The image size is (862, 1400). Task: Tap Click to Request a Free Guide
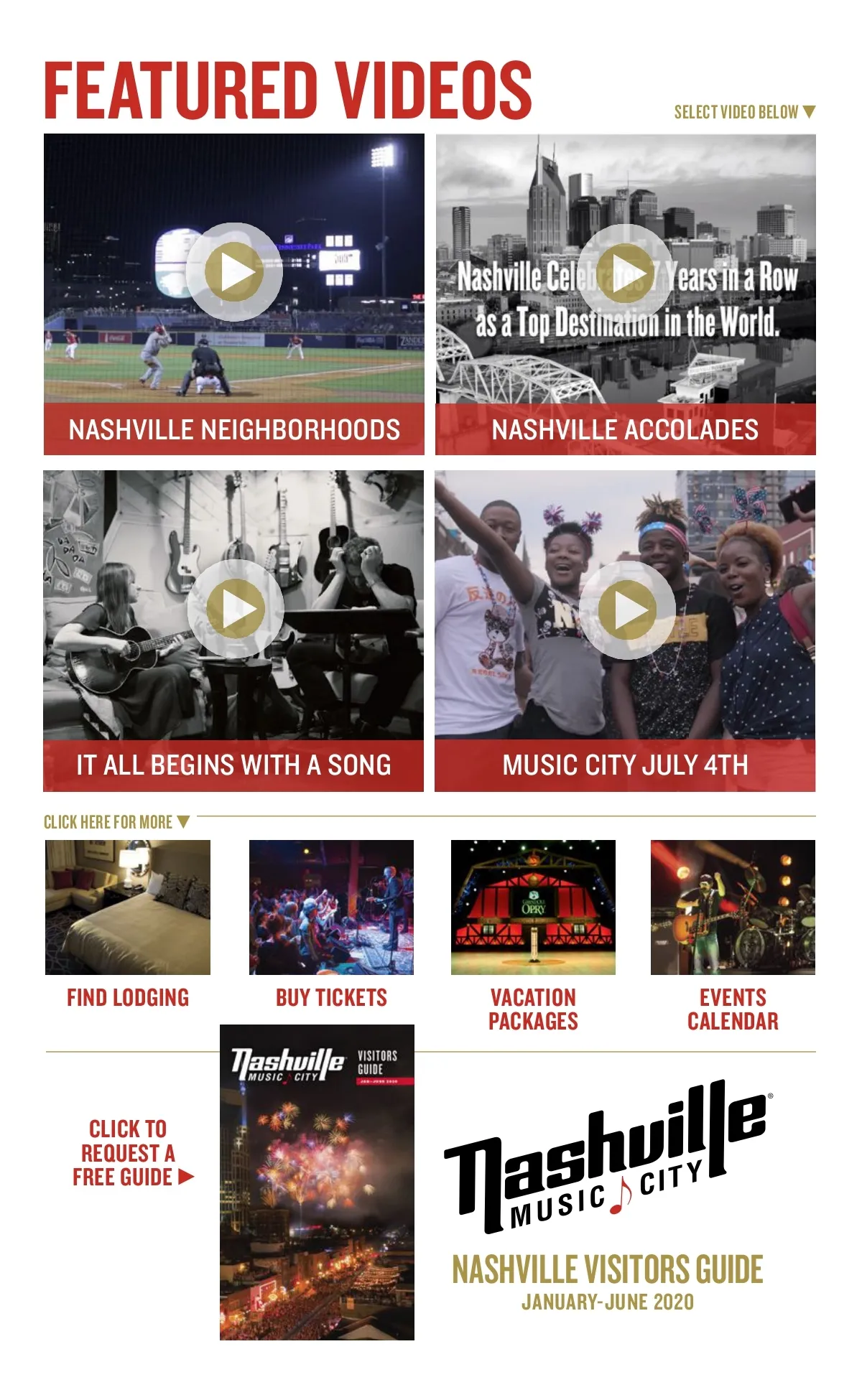[x=129, y=1152]
